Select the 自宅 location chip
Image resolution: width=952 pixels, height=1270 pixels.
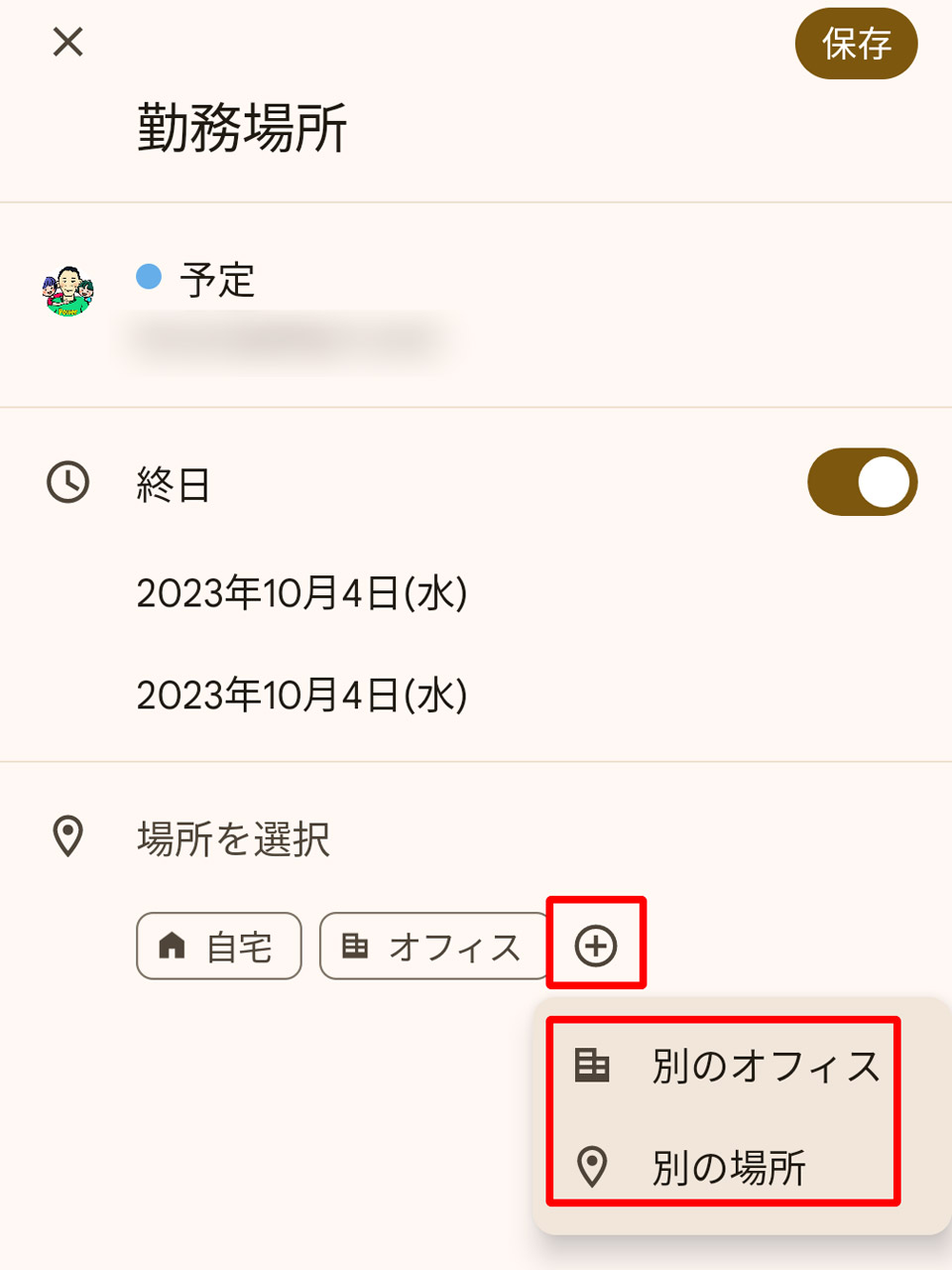click(x=218, y=947)
